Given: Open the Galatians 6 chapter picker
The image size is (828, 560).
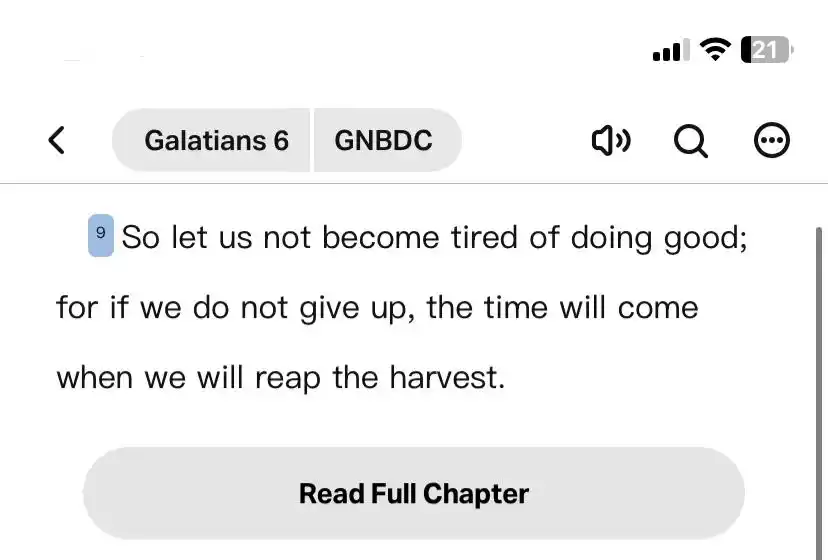Looking at the screenshot, I should 215,140.
